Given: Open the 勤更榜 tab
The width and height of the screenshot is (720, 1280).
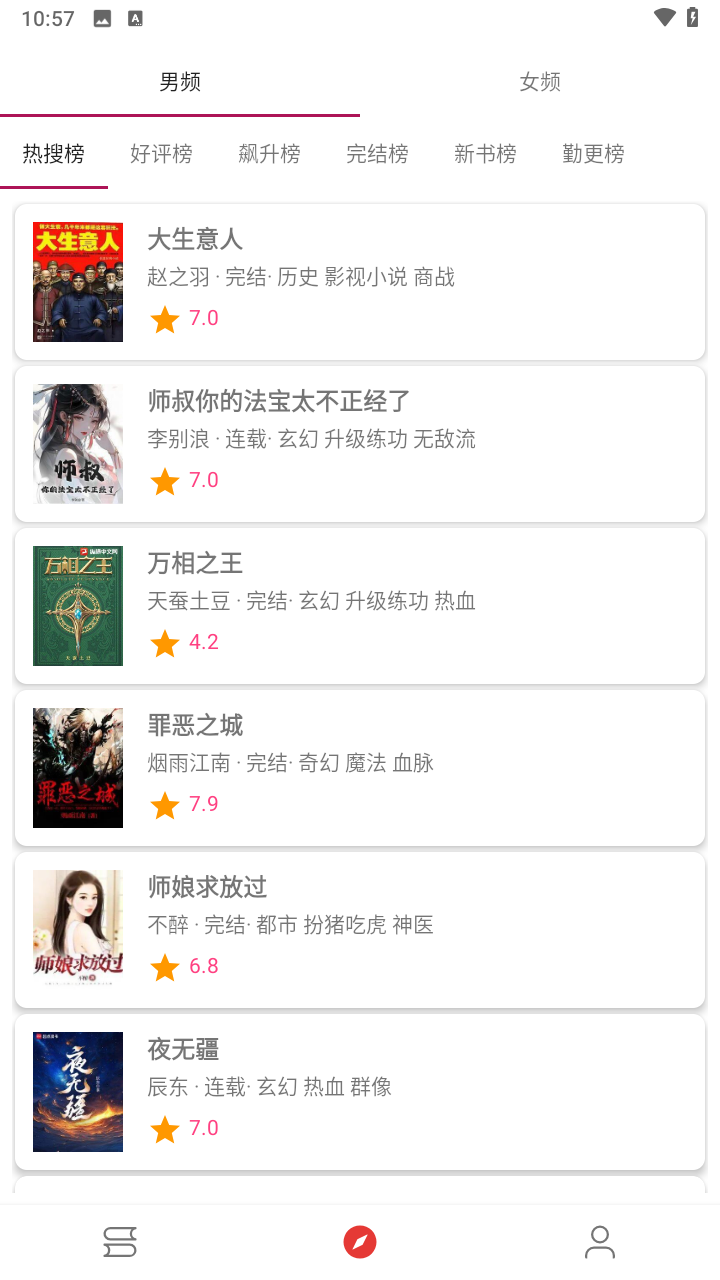Looking at the screenshot, I should 593,154.
